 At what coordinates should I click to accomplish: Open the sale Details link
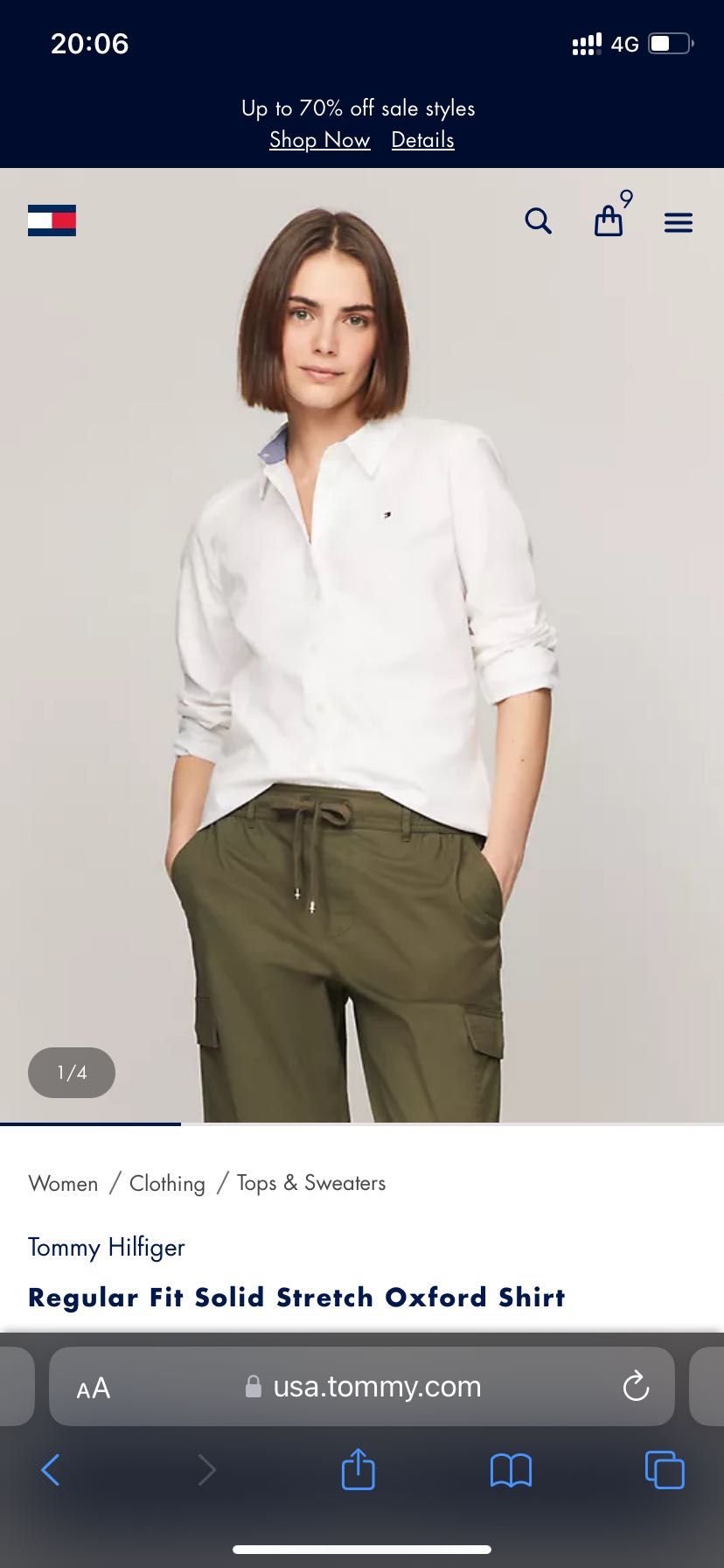[422, 140]
